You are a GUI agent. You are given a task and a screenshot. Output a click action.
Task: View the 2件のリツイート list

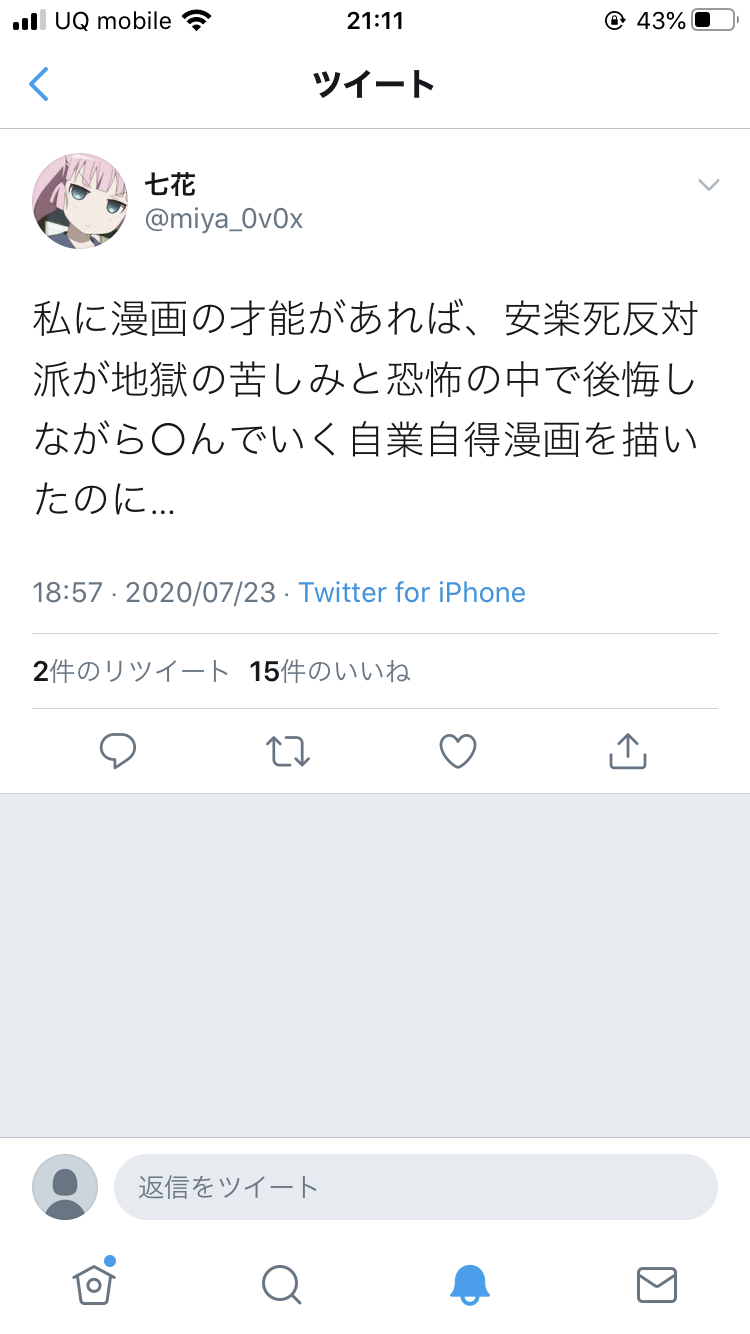point(131,671)
